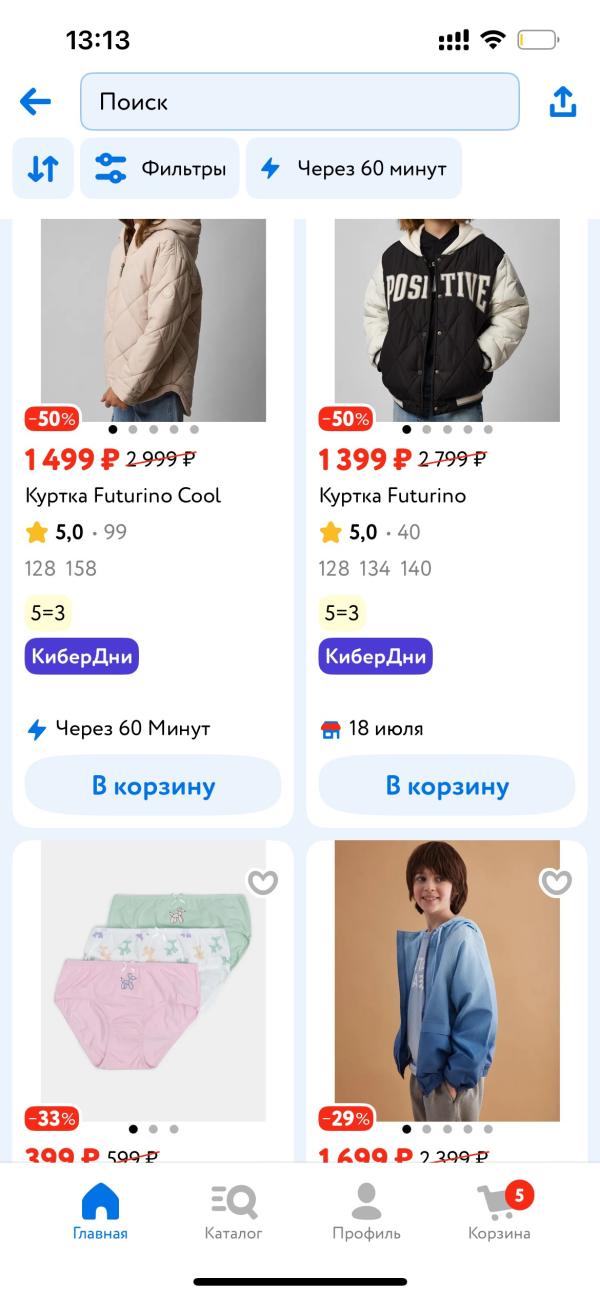The height and width of the screenshot is (1297, 600).
Task: Like the underwear set with the heart
Action: (x=262, y=883)
